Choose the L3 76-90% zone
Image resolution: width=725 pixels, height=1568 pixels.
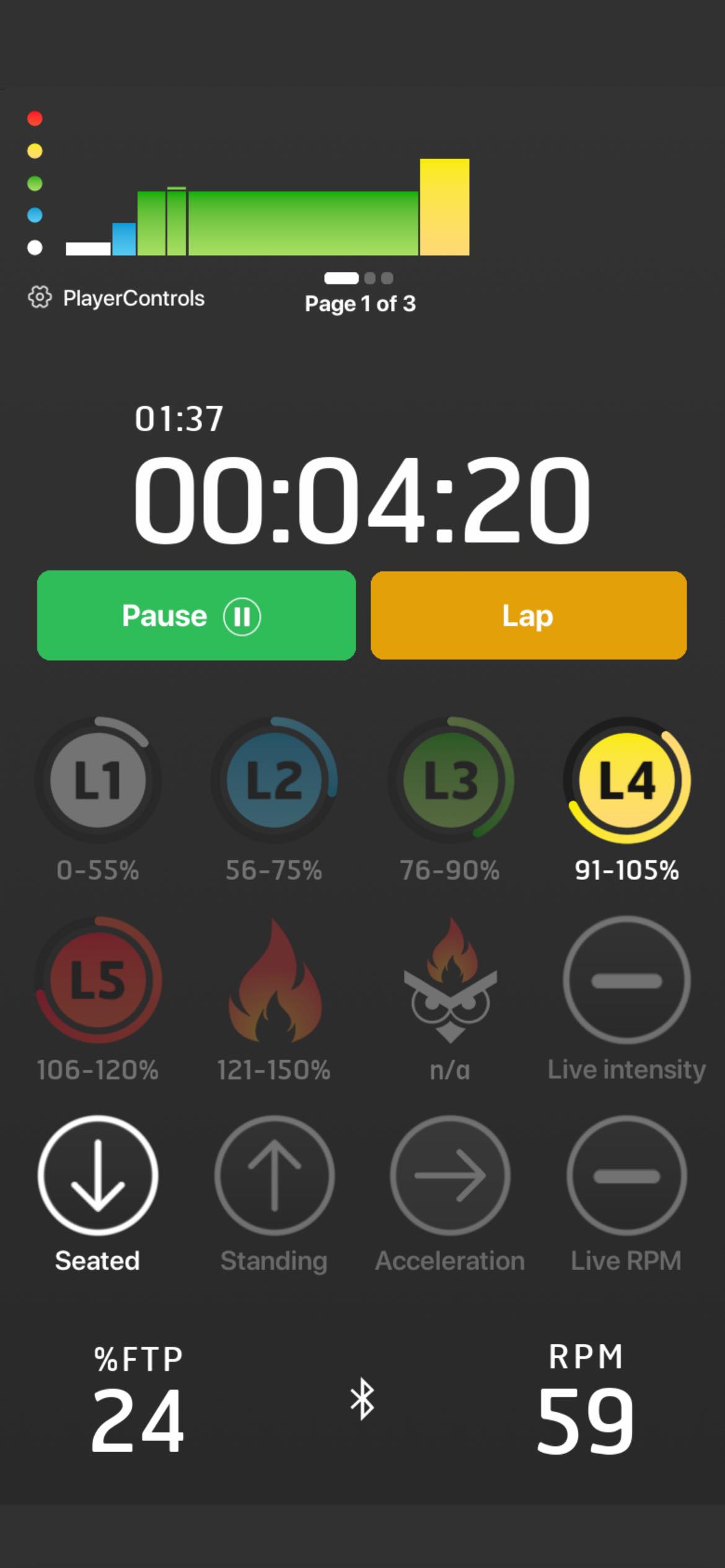coord(450,780)
